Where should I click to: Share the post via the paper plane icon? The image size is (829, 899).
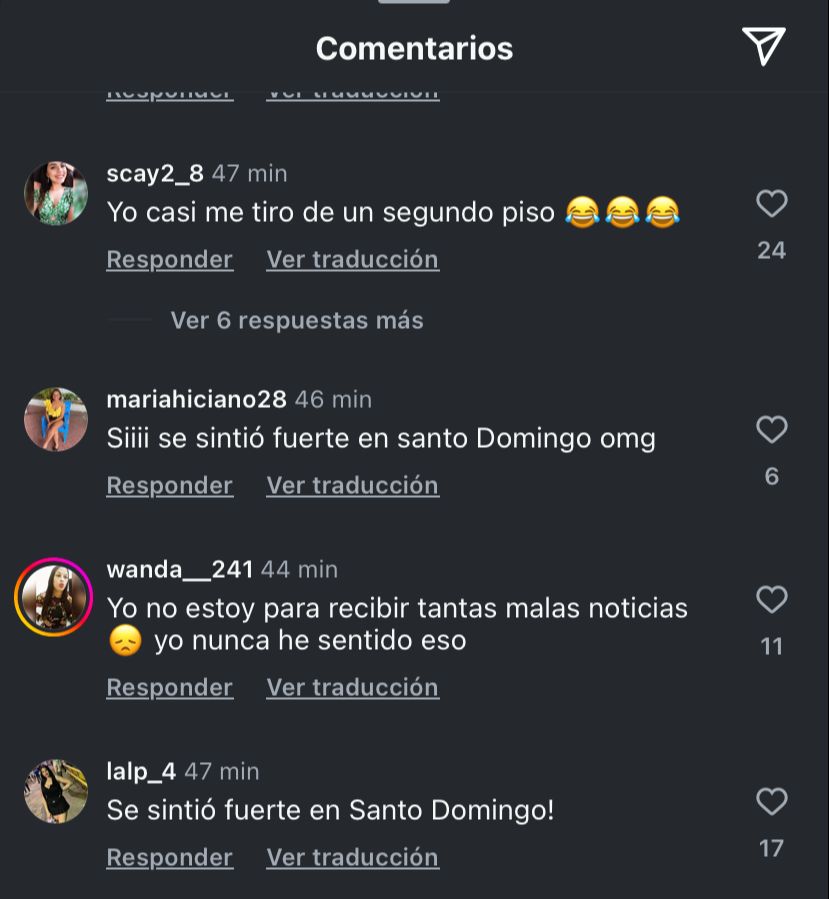pos(763,47)
